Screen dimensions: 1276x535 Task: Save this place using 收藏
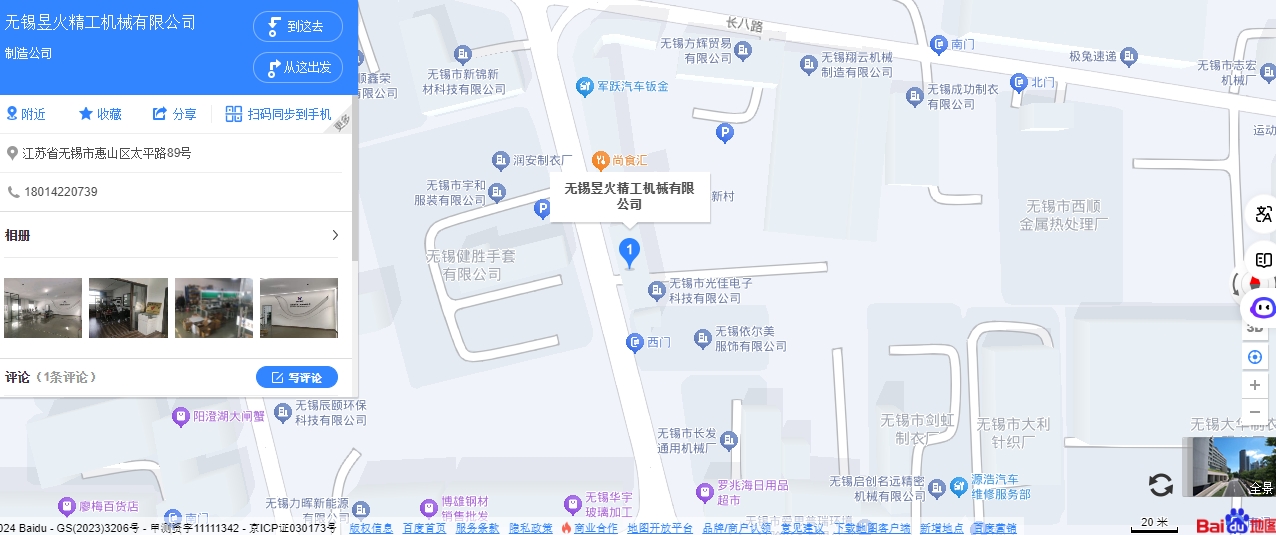(x=100, y=114)
